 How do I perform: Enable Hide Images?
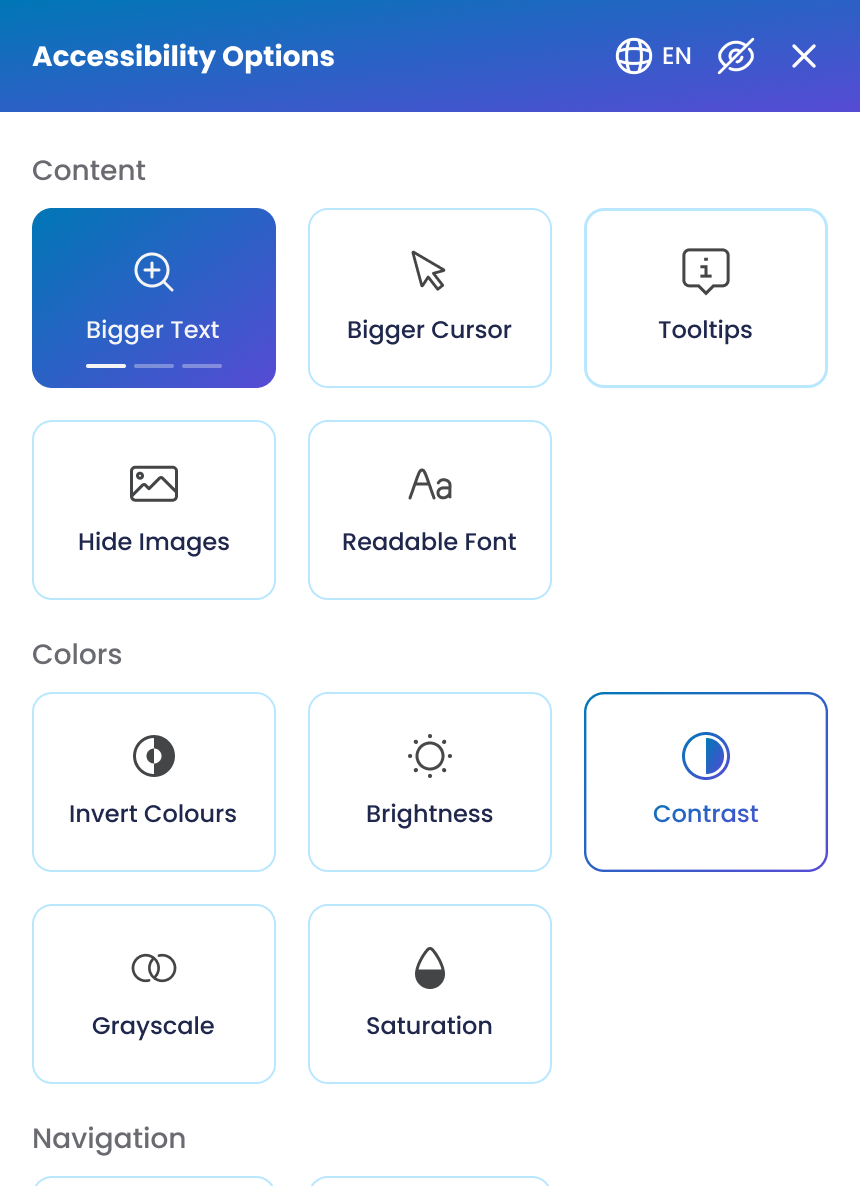(154, 510)
